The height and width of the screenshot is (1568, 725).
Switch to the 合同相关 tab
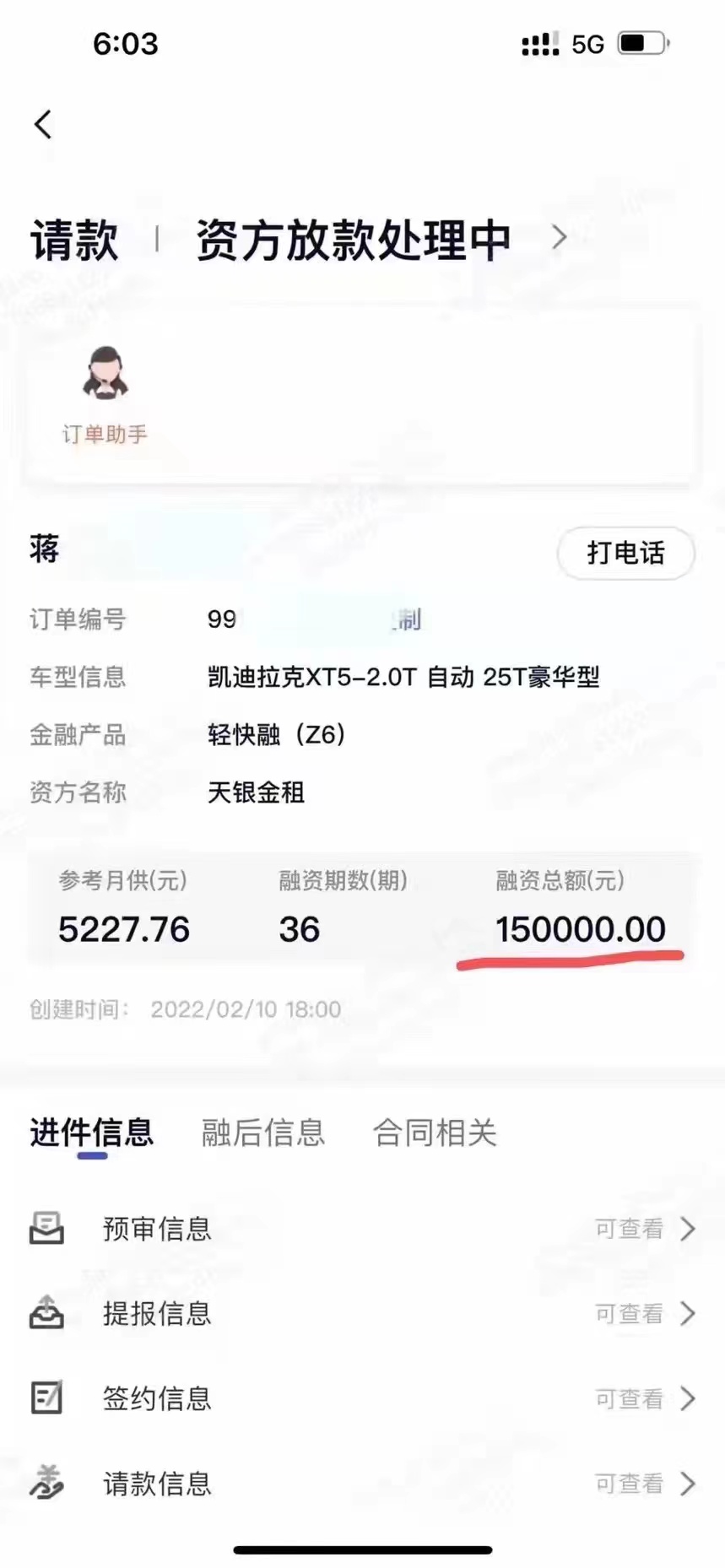(436, 1133)
